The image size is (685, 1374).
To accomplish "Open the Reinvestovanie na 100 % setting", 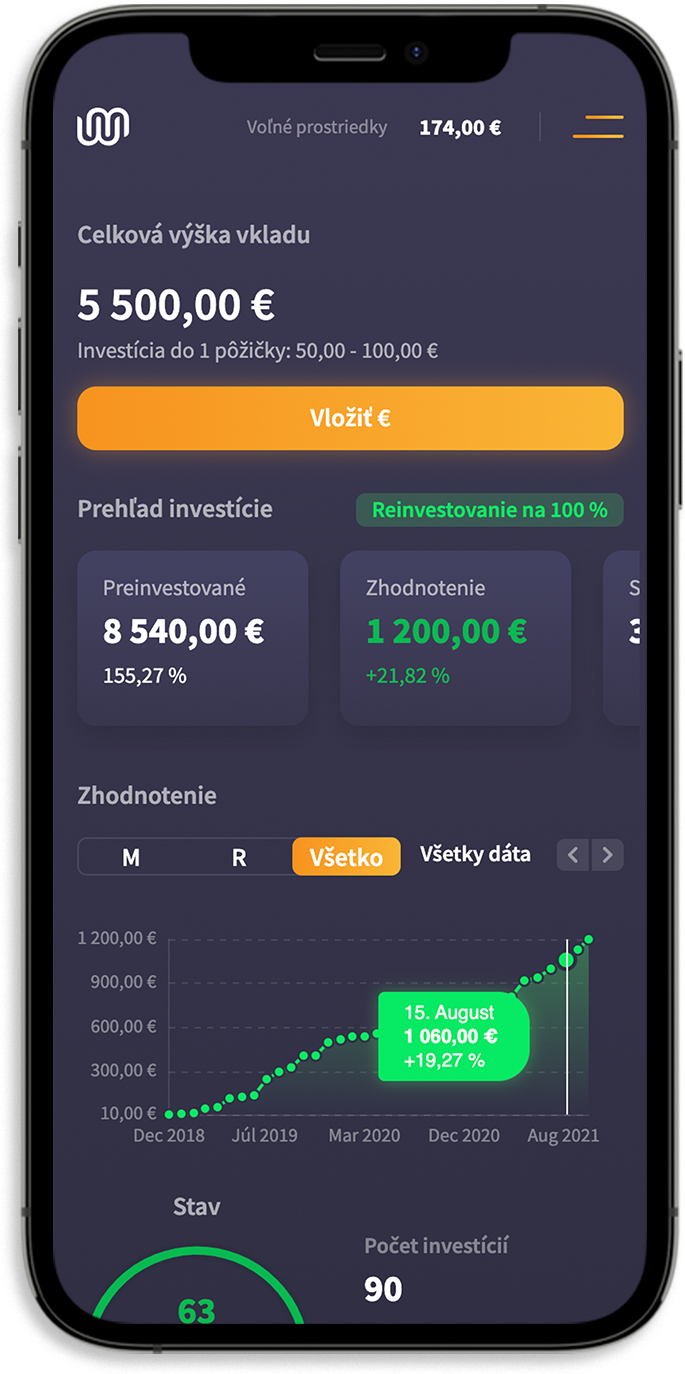I will click(489, 510).
